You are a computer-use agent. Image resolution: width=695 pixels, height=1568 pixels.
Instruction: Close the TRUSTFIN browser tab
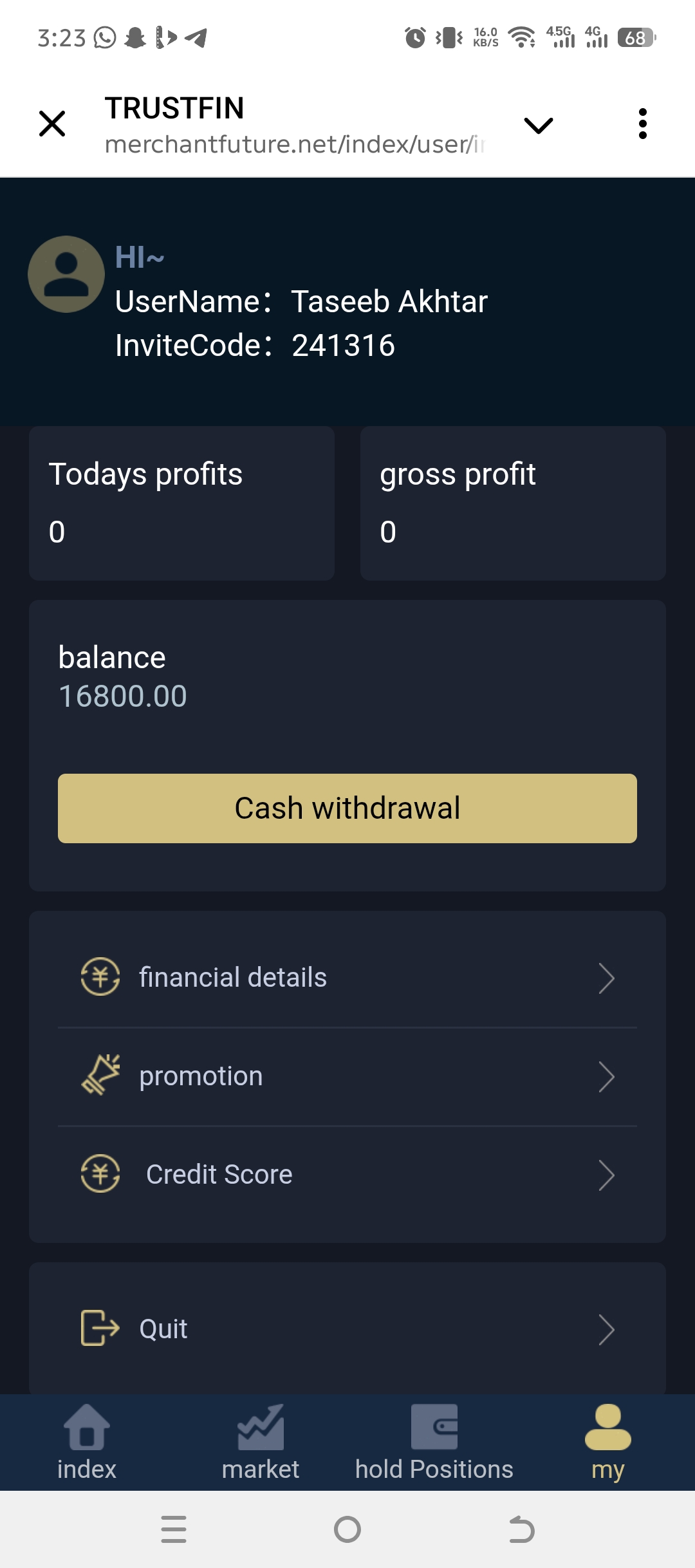coord(52,124)
